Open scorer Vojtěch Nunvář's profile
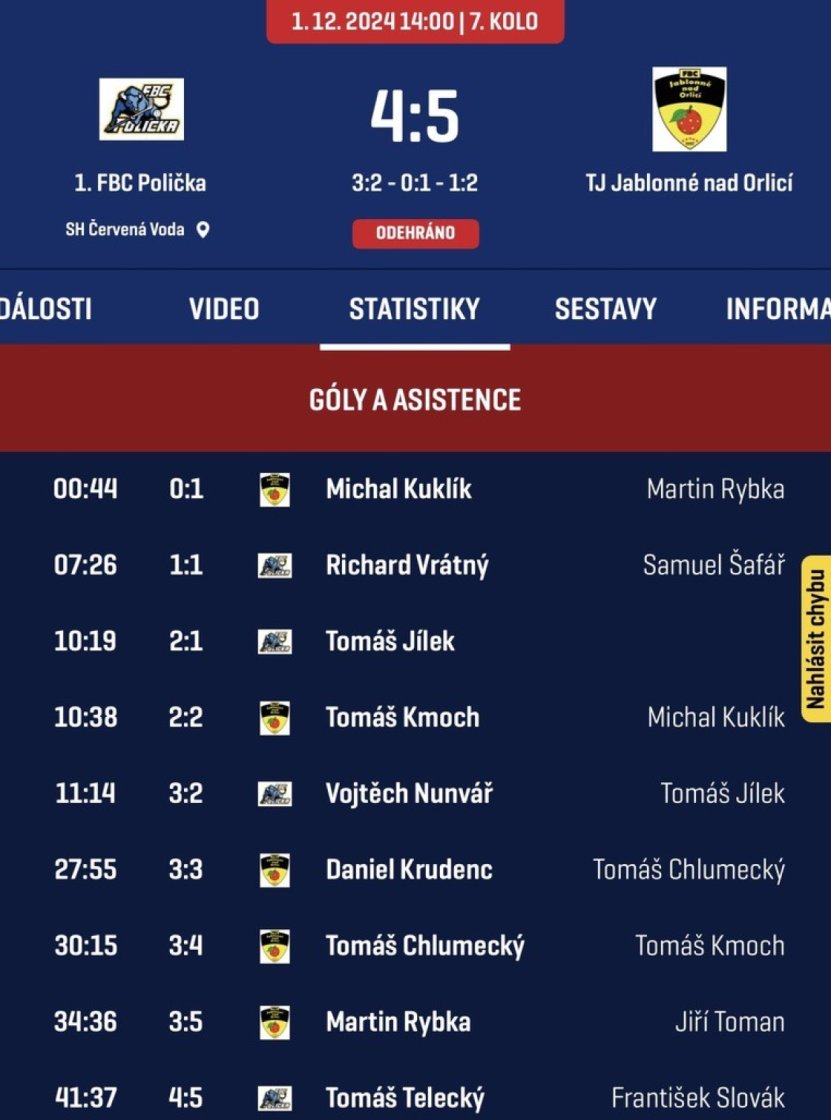This screenshot has height=1120, width=831. tap(408, 794)
